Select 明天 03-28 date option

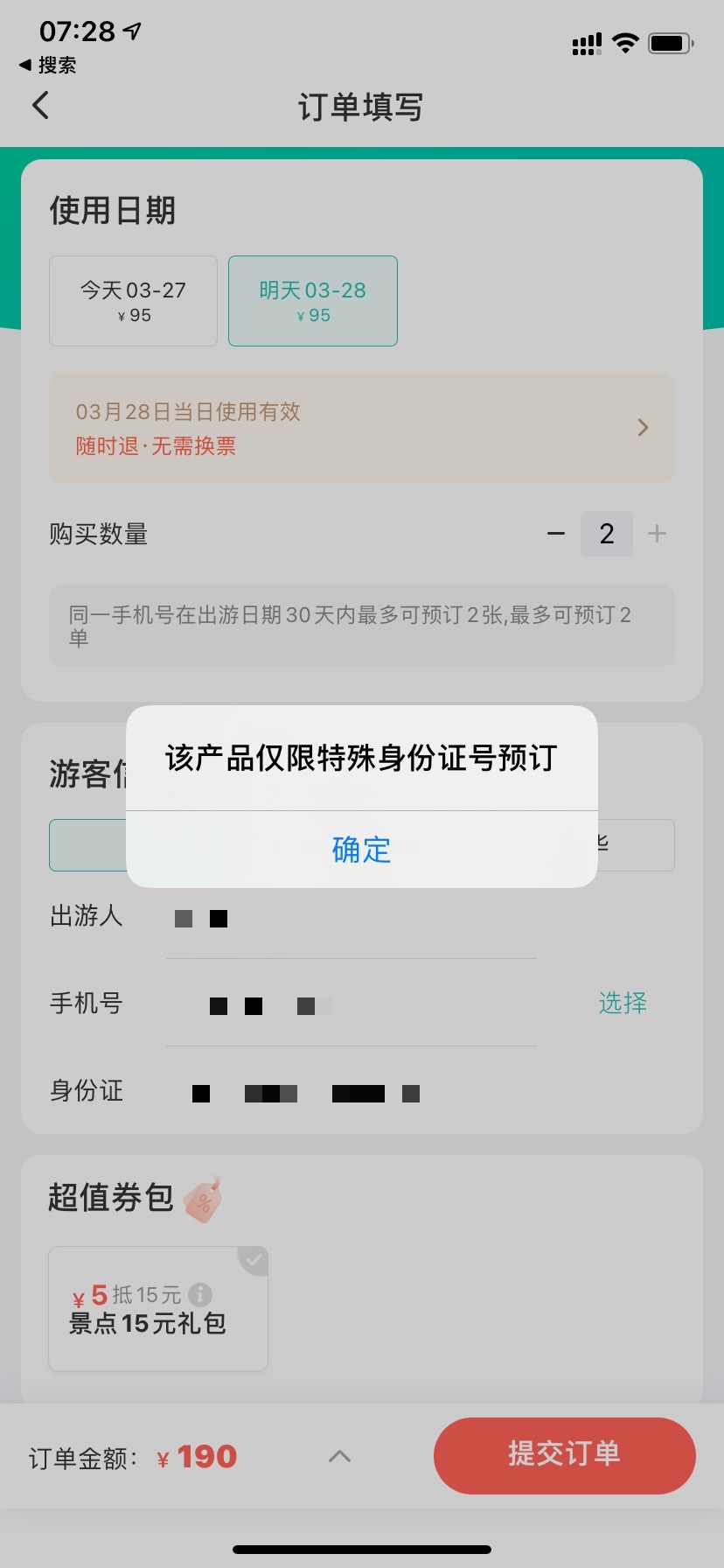coord(312,300)
